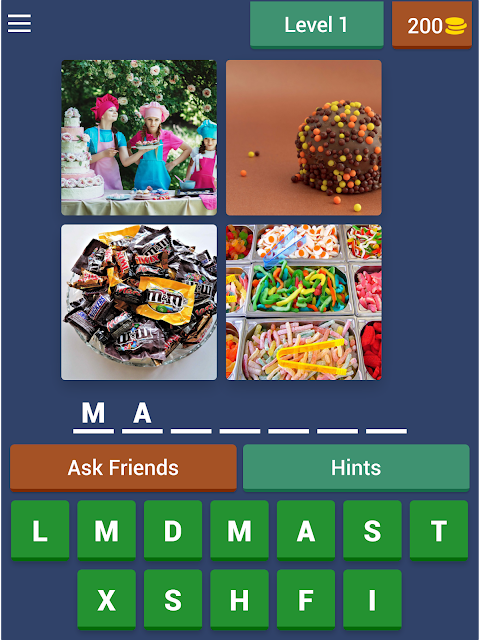Pick the letter F tile
479x640 pixels.
click(306, 600)
